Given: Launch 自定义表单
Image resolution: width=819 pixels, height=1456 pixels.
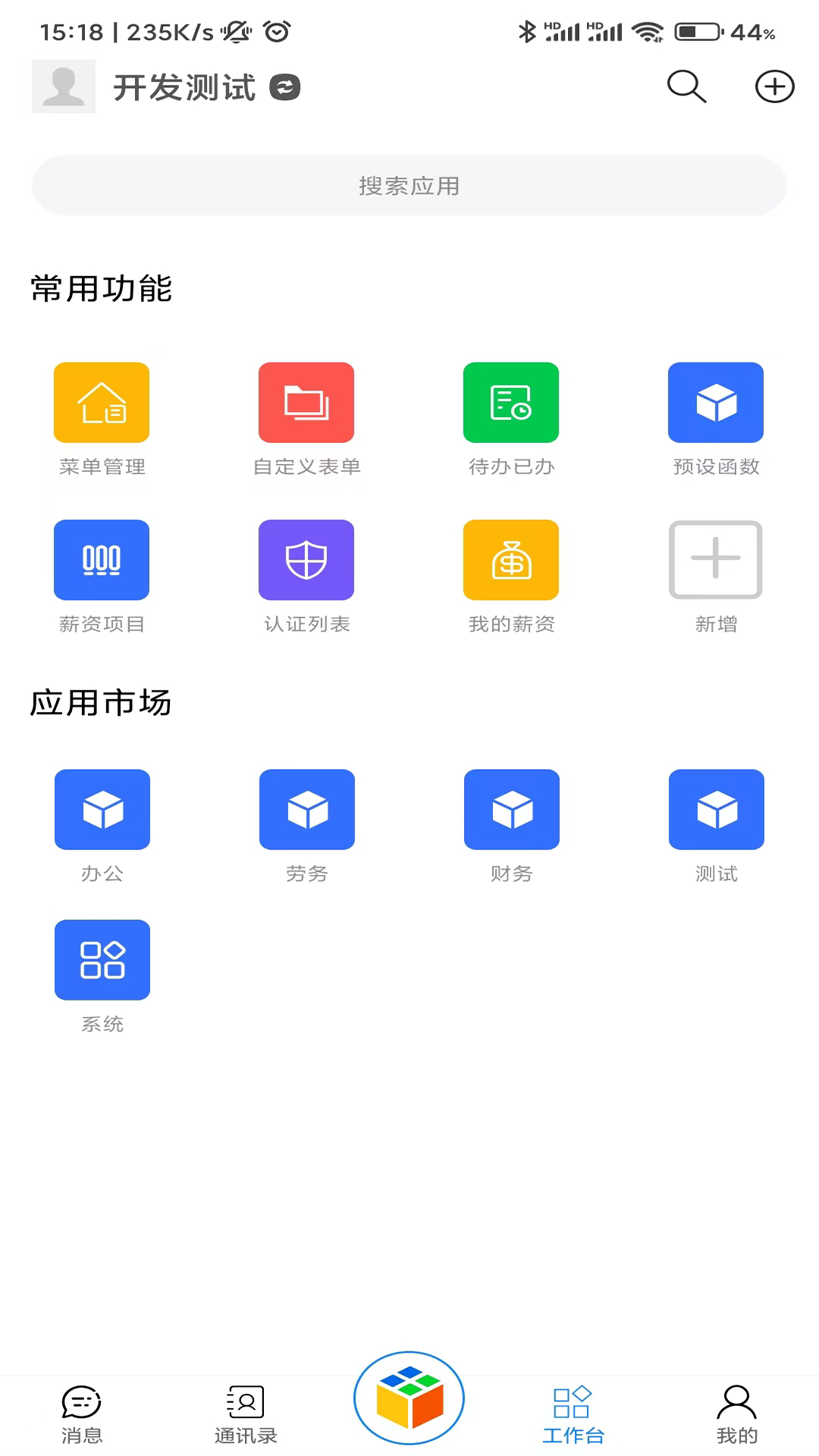Looking at the screenshot, I should [x=306, y=403].
